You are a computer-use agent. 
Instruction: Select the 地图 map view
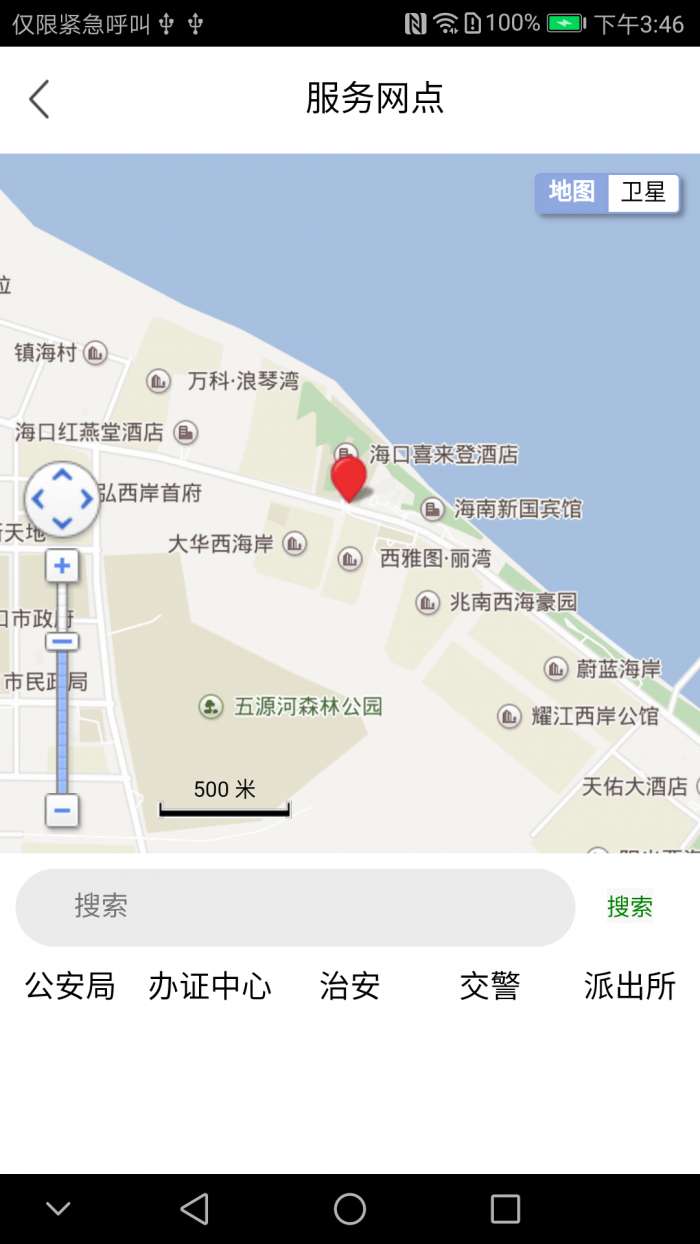[572, 192]
